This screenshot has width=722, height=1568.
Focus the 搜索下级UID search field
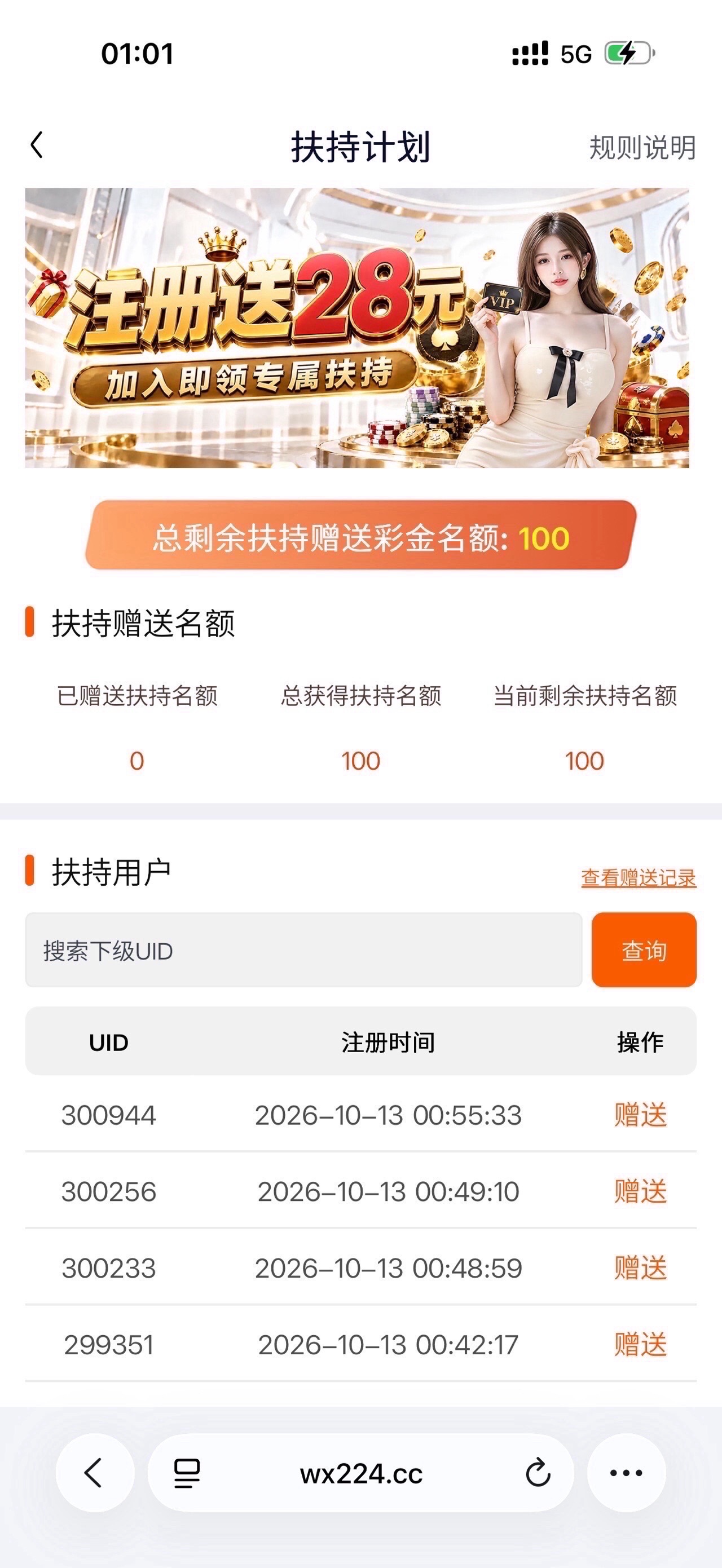coord(303,949)
